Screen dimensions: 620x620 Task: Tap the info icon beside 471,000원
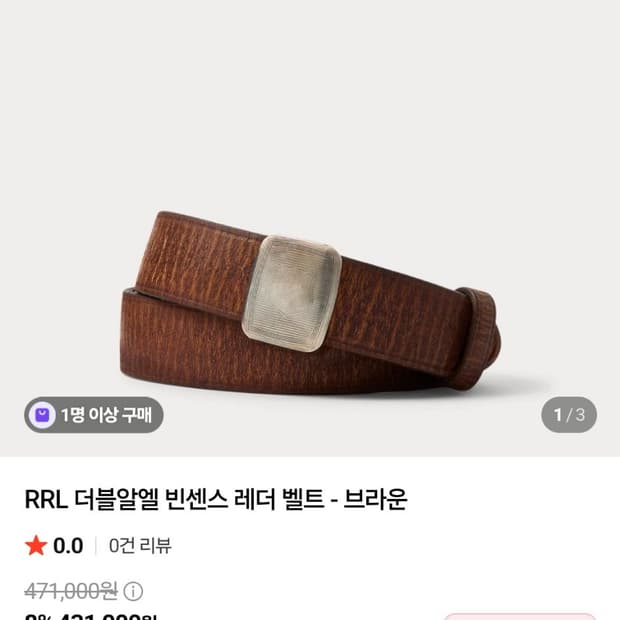pos(133,592)
